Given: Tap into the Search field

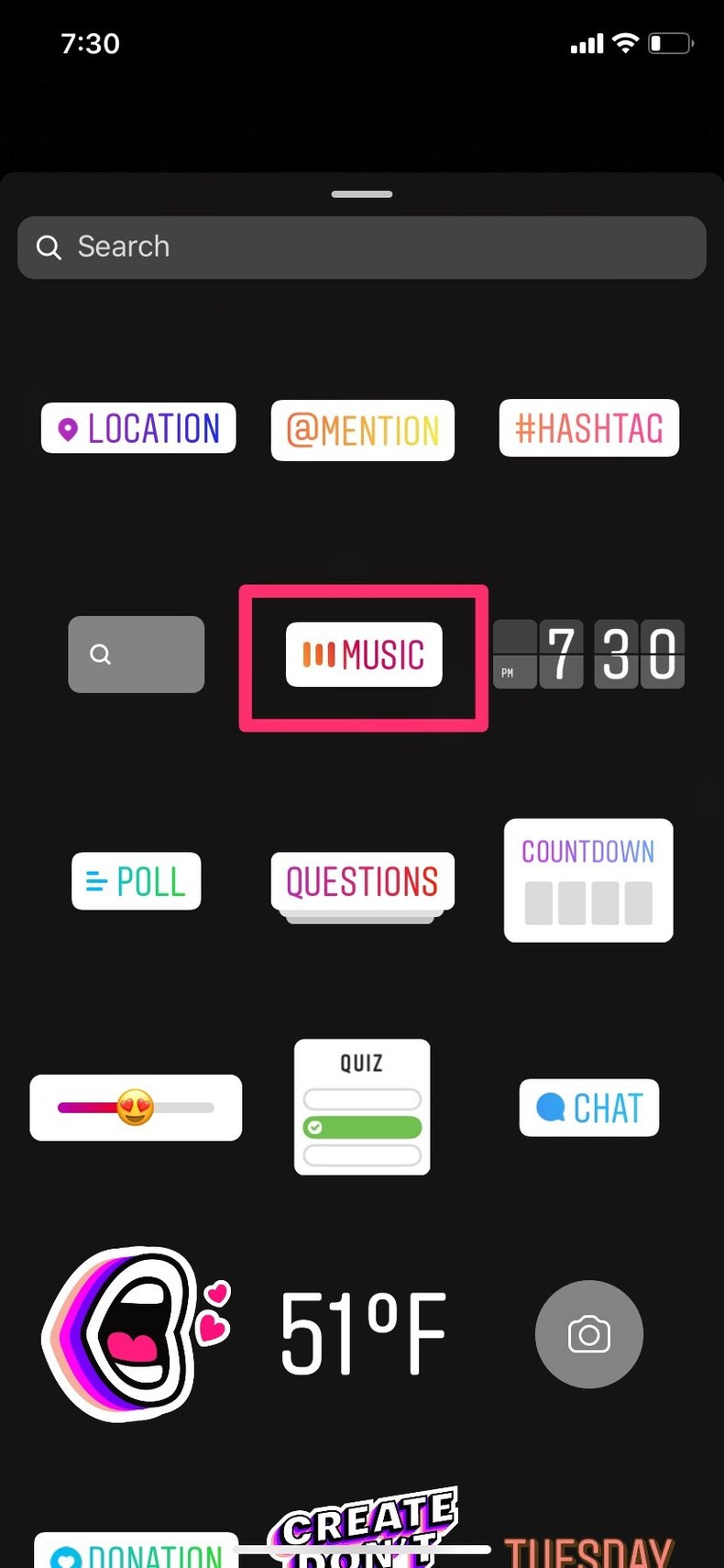Looking at the screenshot, I should point(362,247).
